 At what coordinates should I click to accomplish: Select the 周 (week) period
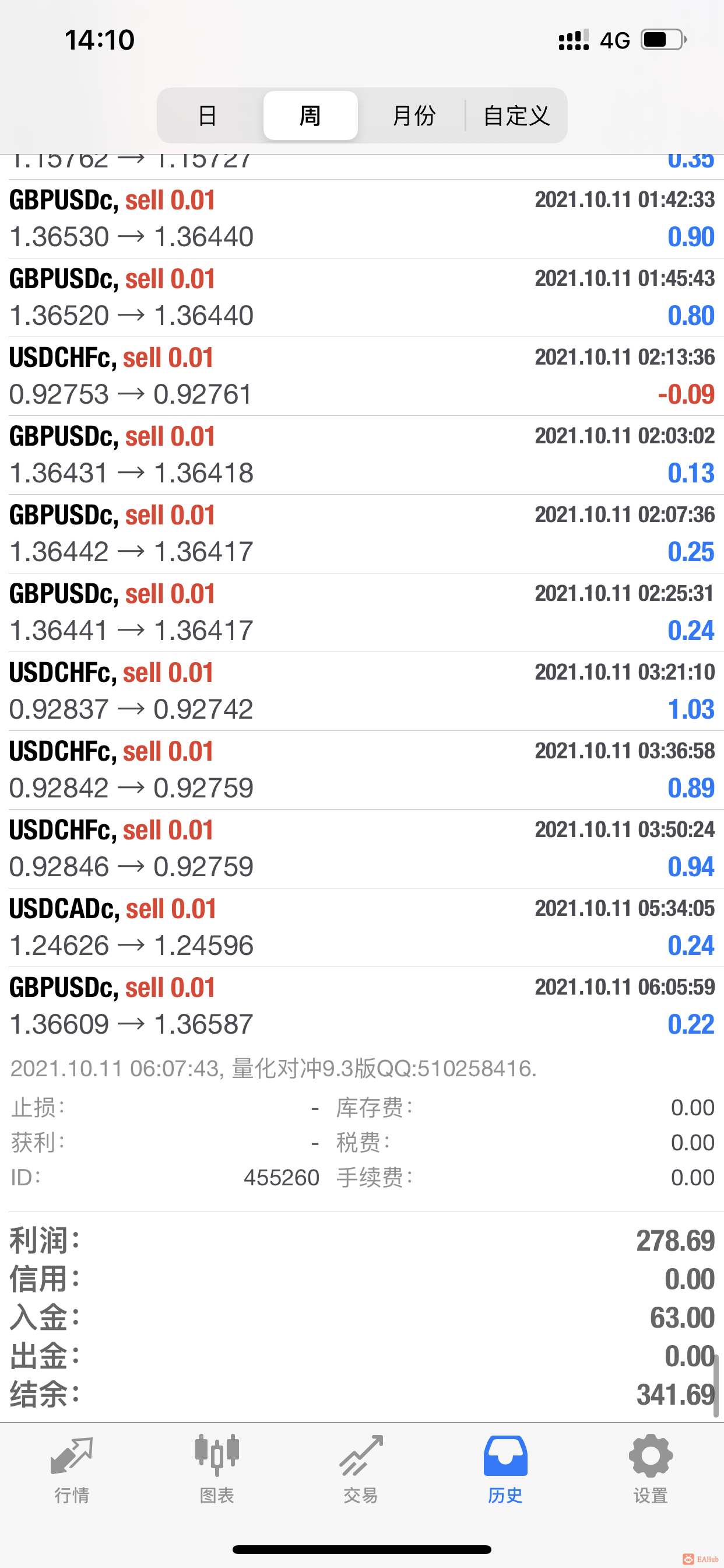310,116
